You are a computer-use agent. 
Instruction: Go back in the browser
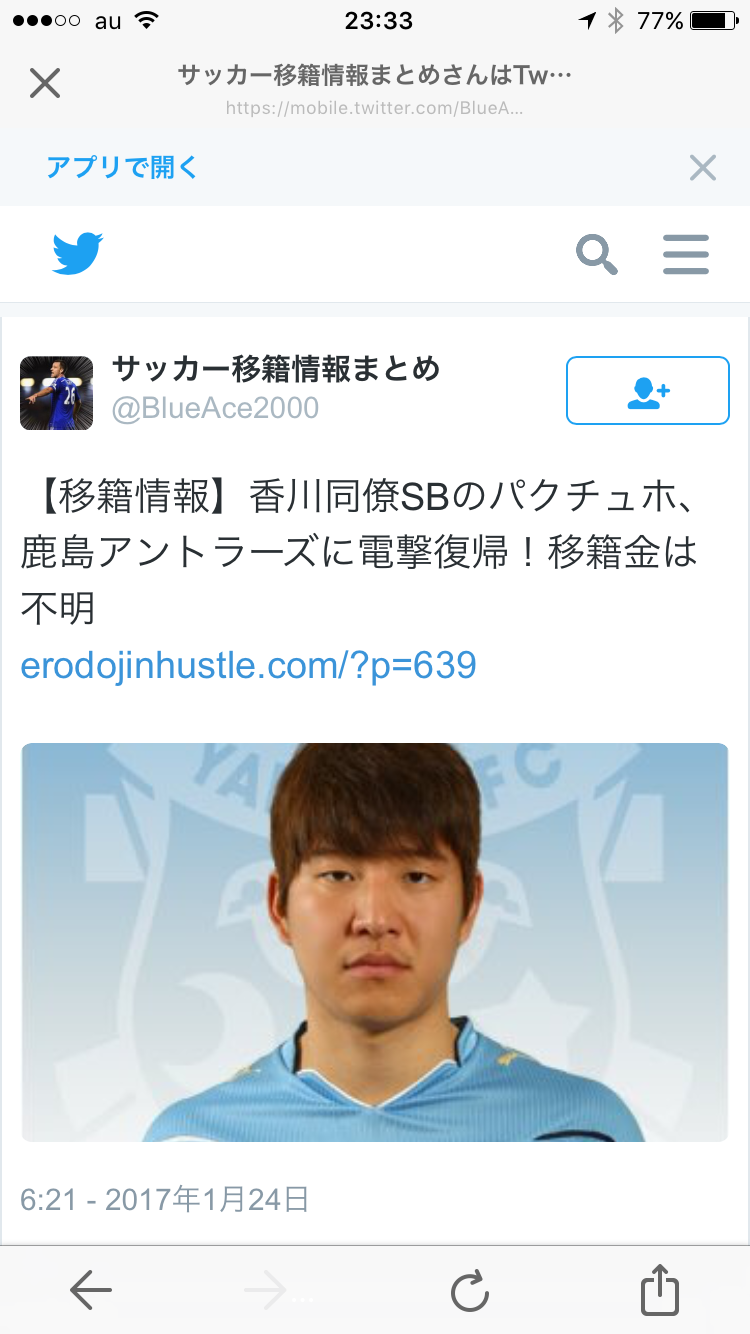point(91,1291)
